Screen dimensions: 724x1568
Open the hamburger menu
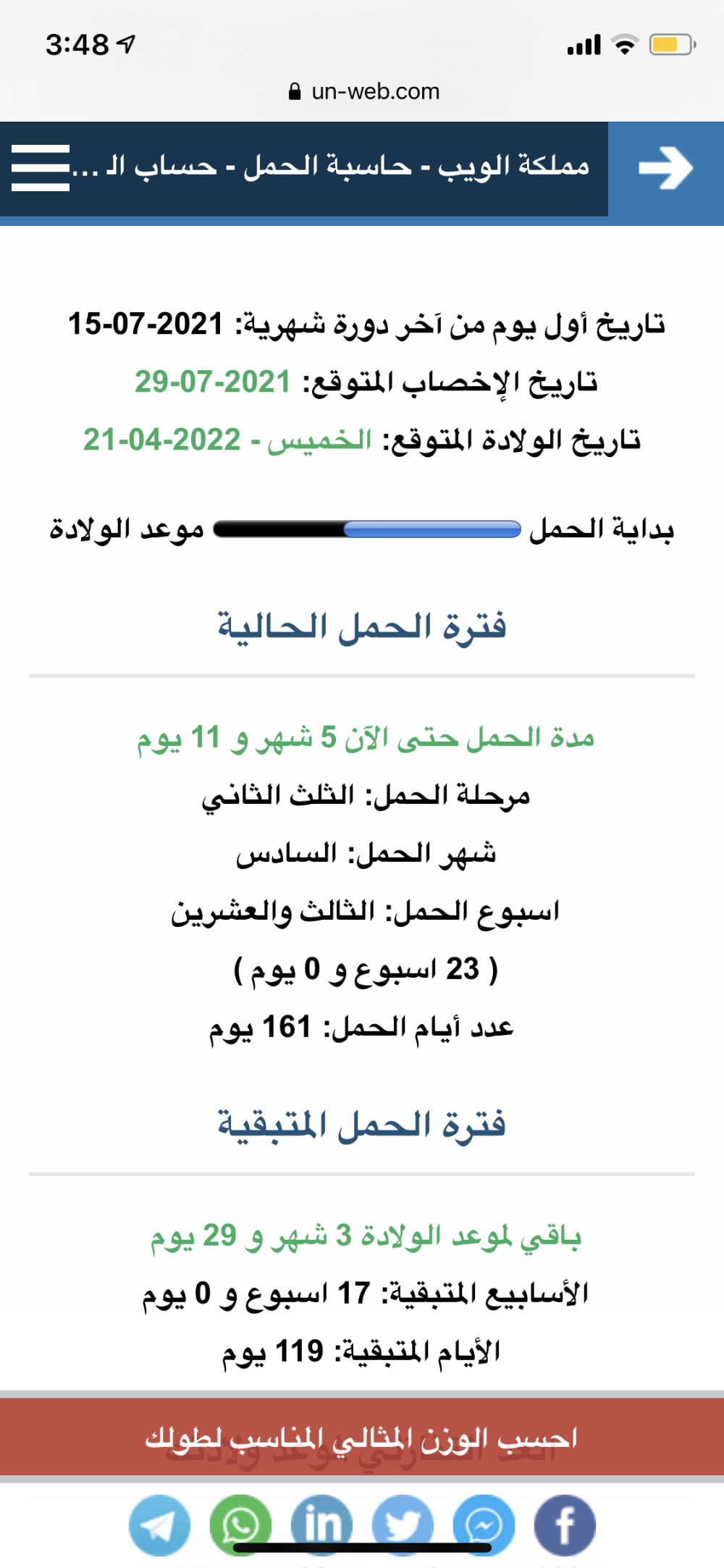(41, 168)
